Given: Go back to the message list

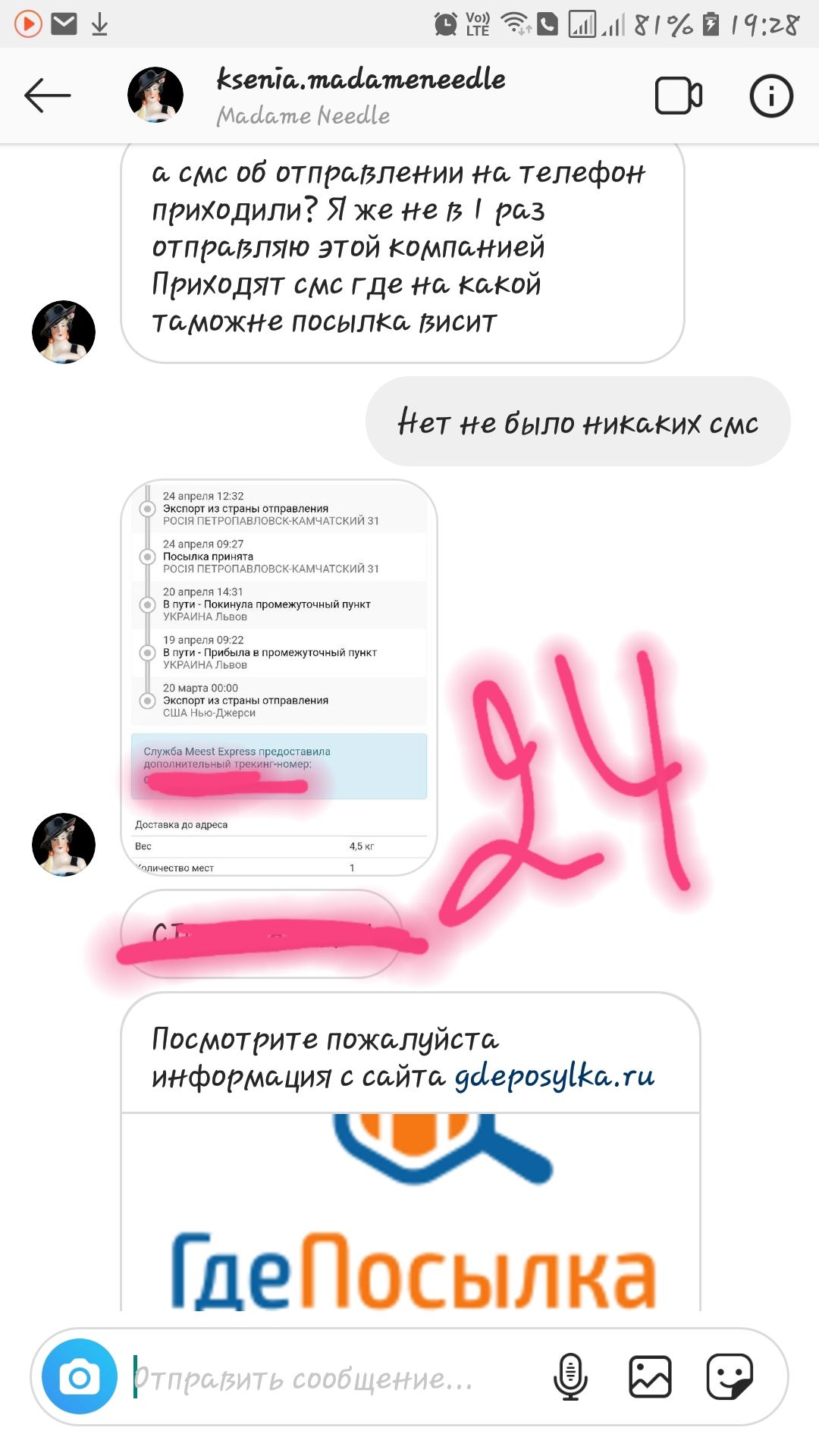Looking at the screenshot, I should click(47, 96).
